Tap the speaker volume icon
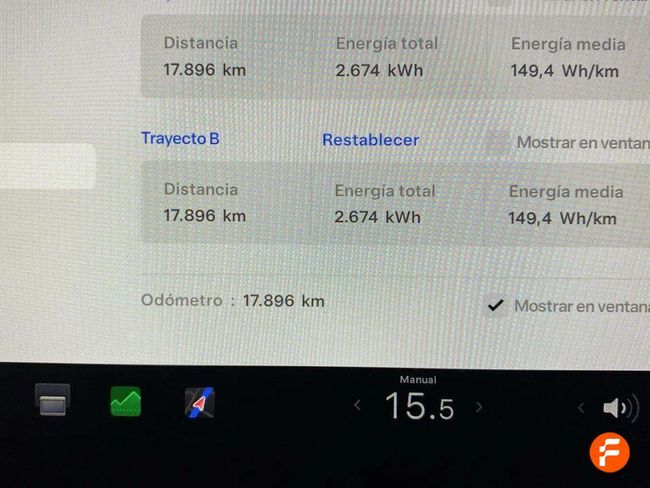This screenshot has height=488, width=650. [x=619, y=407]
